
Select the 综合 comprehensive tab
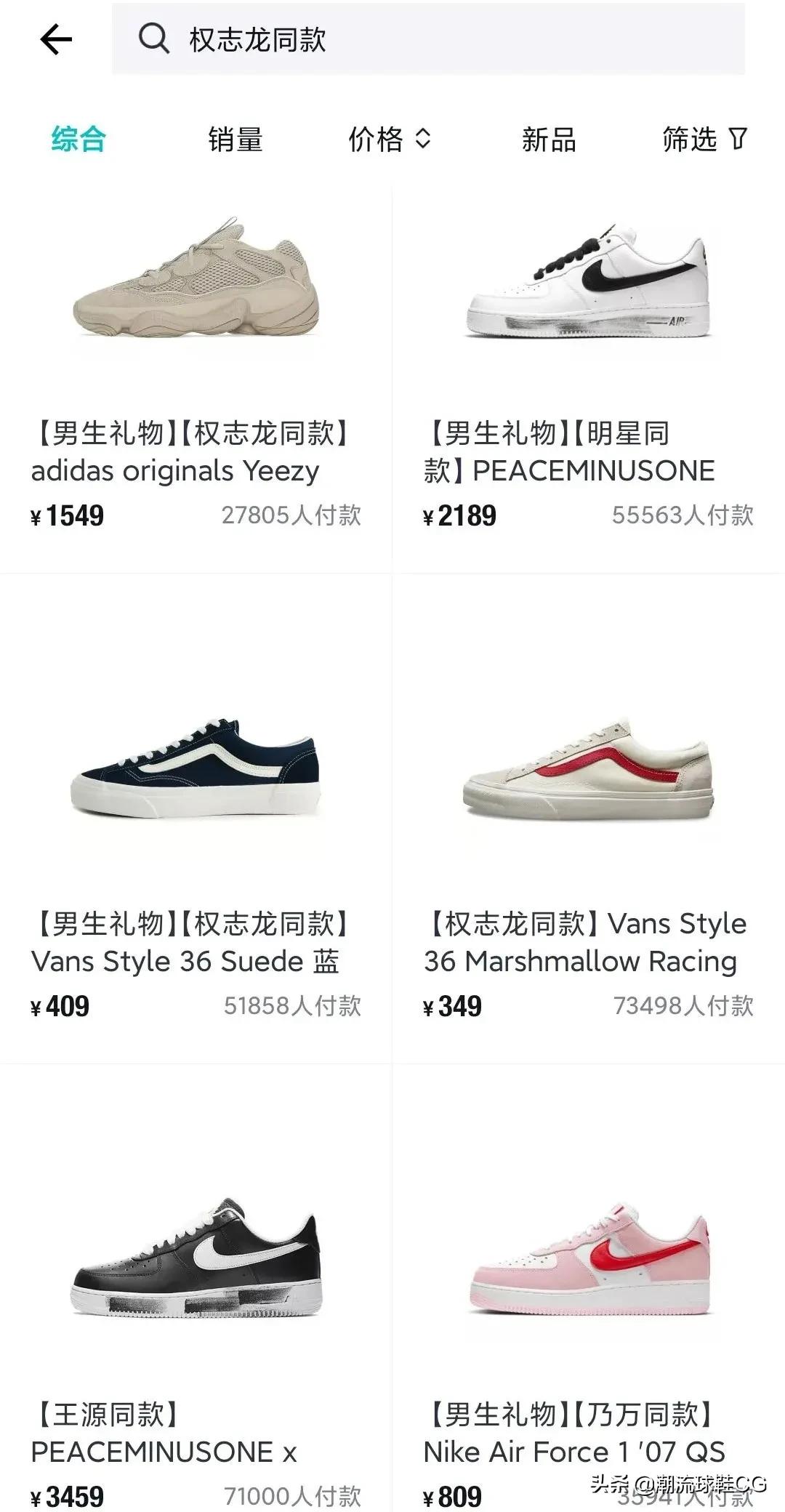(x=77, y=138)
